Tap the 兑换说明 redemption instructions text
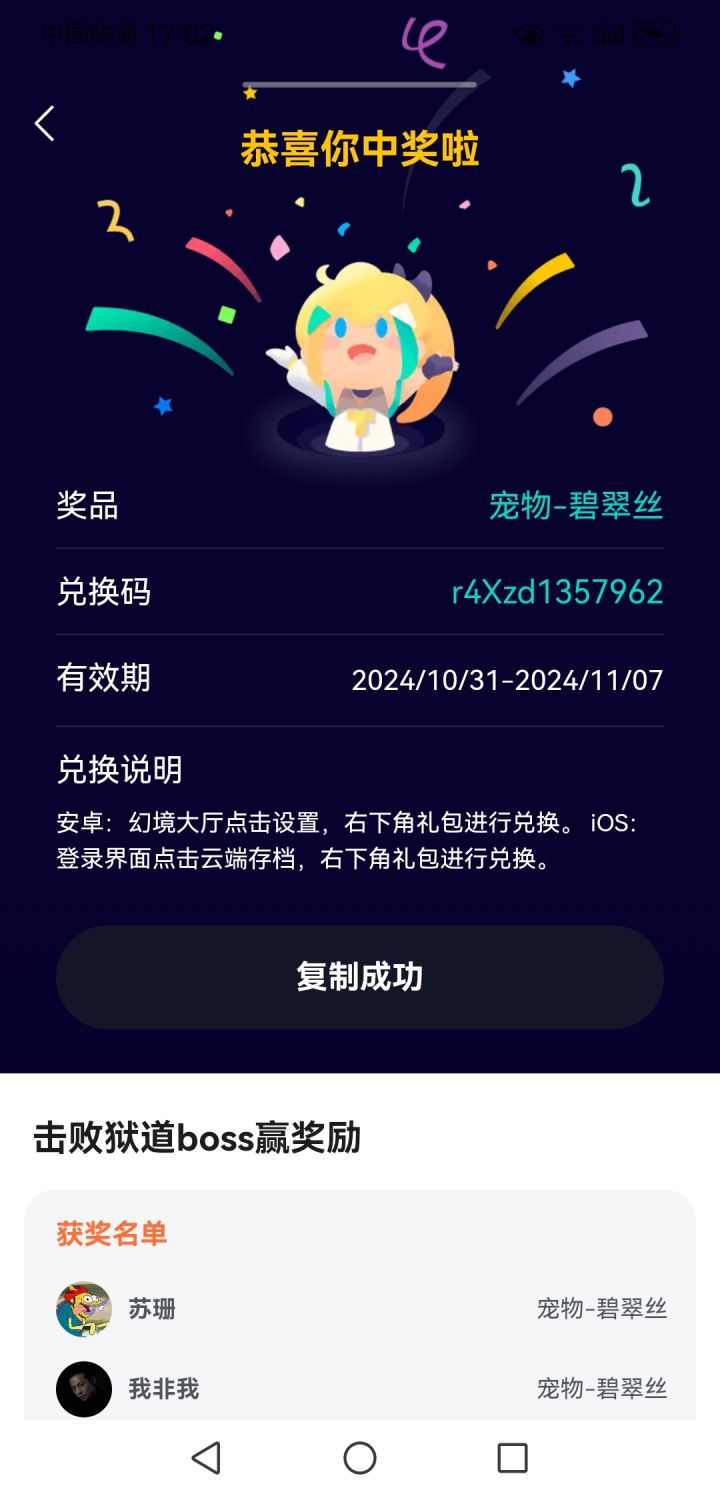The image size is (720, 1496). [x=120, y=770]
